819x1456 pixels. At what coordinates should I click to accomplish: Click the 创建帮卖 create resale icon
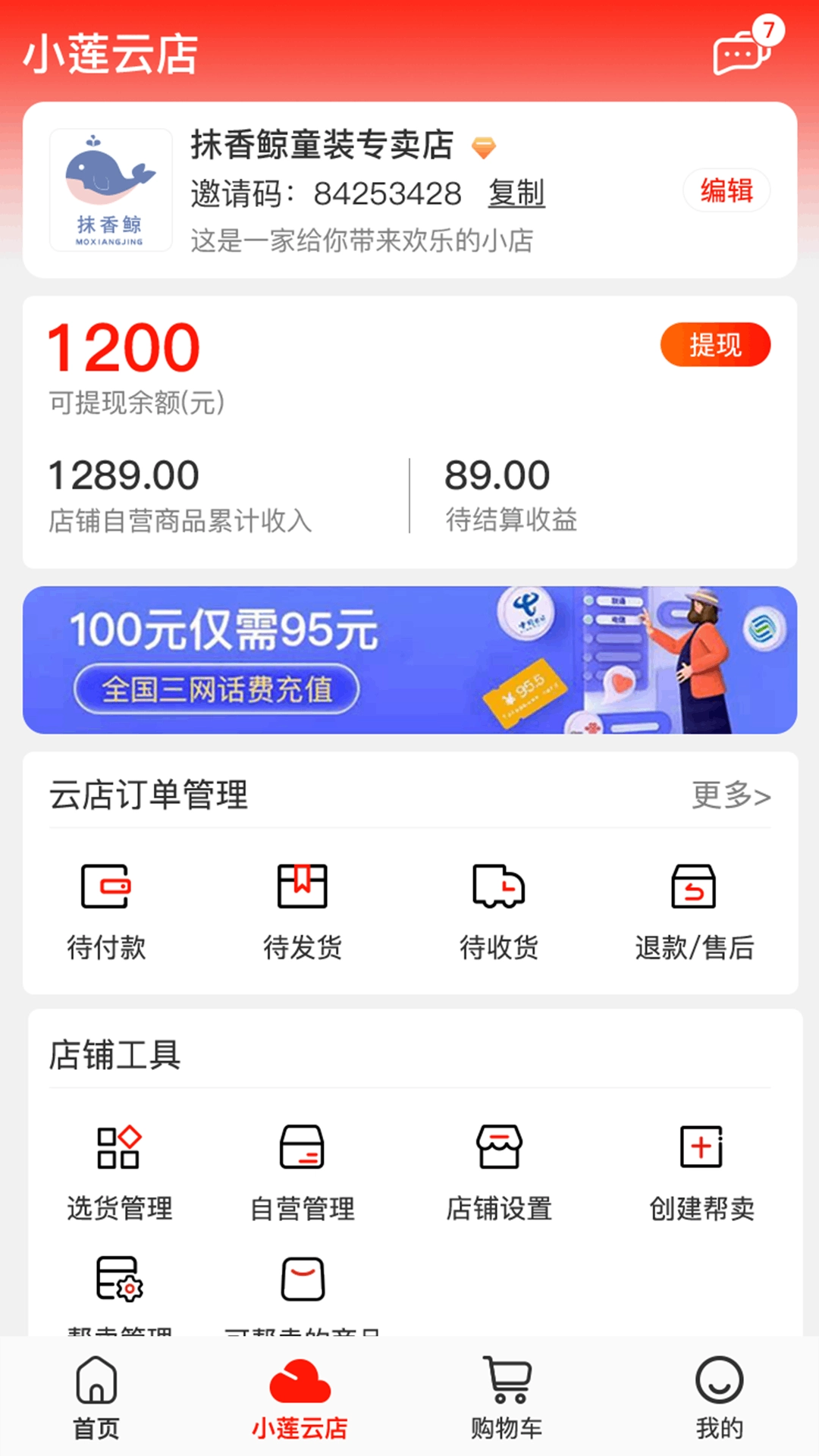pyautogui.click(x=701, y=1147)
